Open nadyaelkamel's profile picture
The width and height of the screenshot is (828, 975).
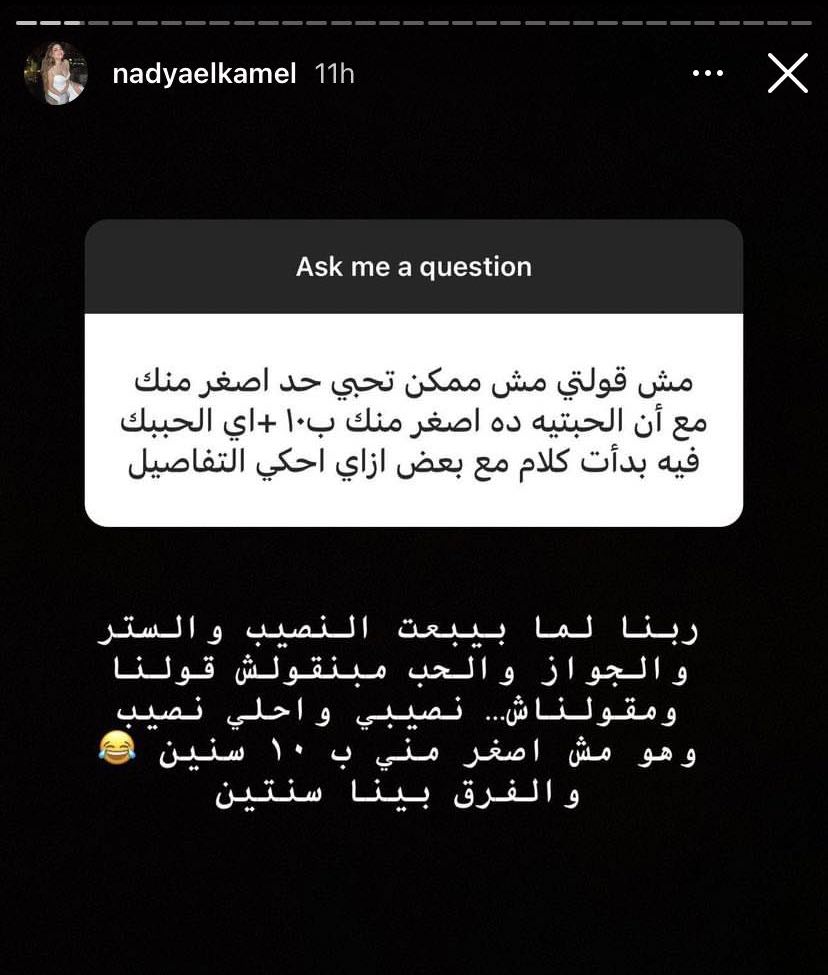56,74
